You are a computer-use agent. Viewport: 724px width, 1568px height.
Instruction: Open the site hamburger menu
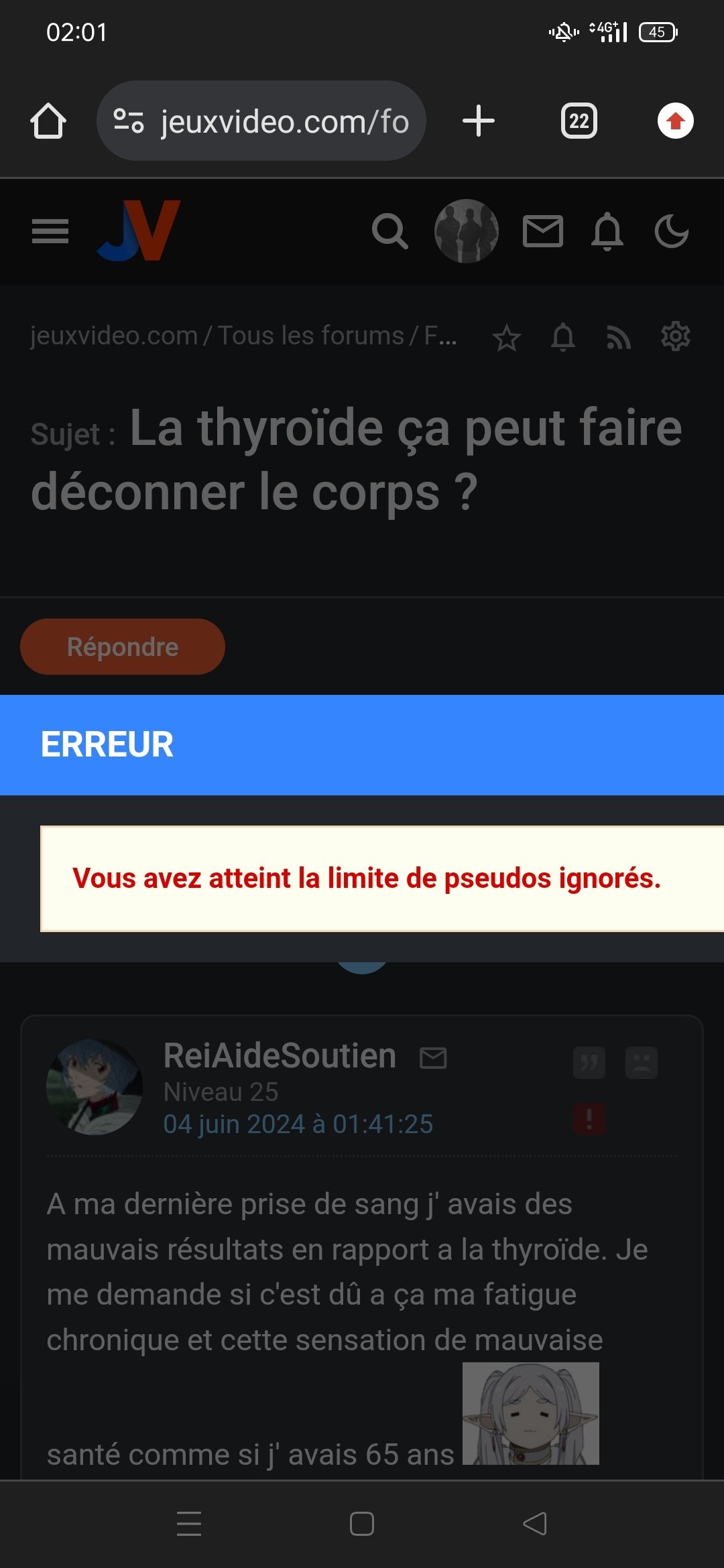coord(50,231)
